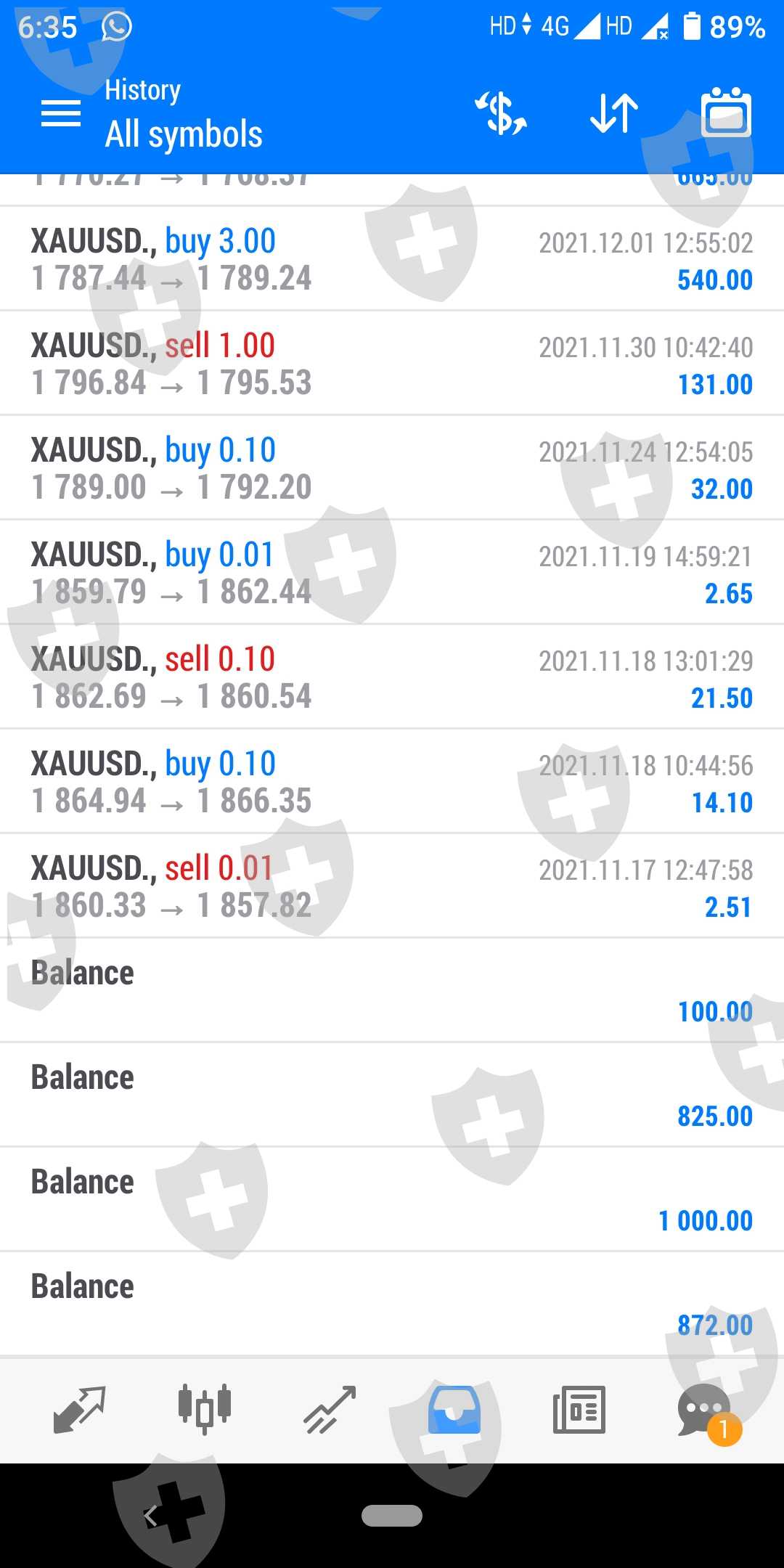
Task: Open the hamburger drawer menu
Action: coord(61,113)
